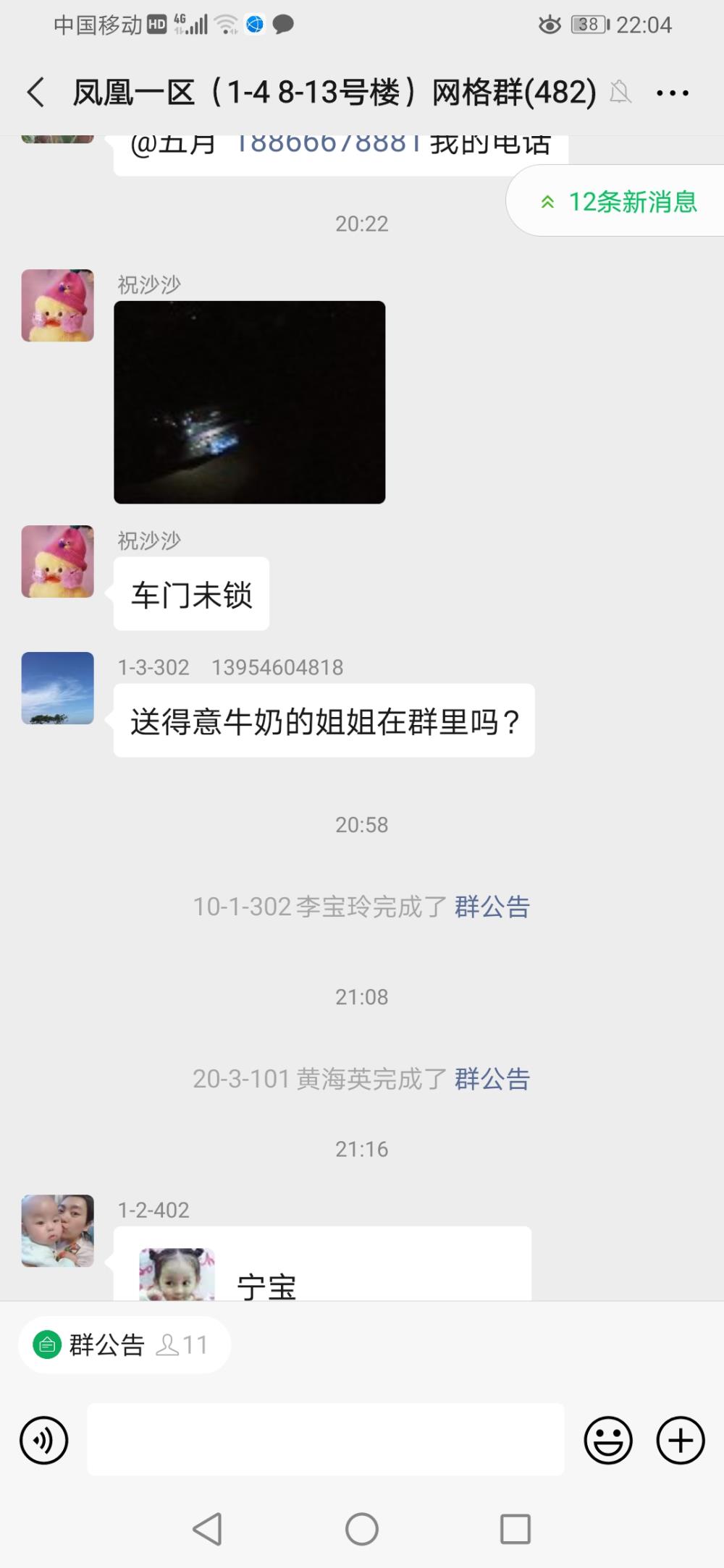Open the 群公告 chip above the input
The width and height of the screenshot is (724, 1568).
[x=124, y=1344]
